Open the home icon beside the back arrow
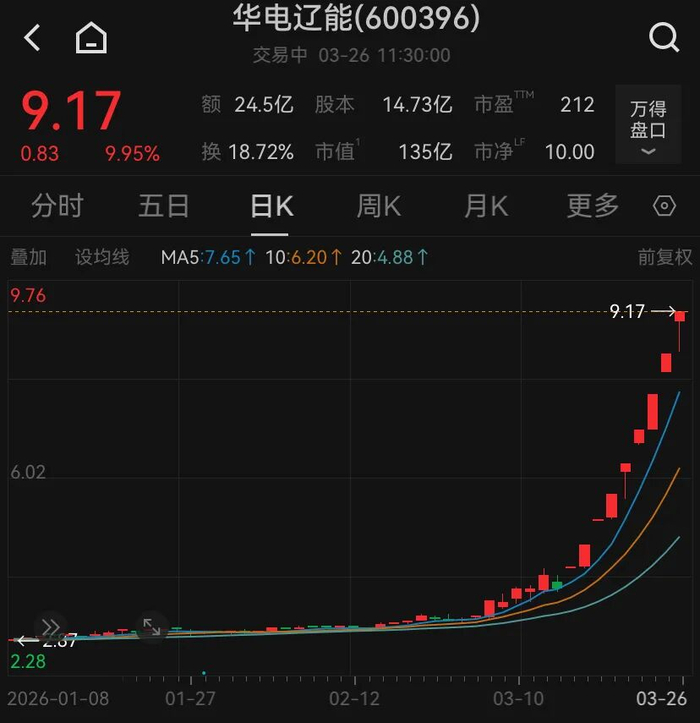Image resolution: width=700 pixels, height=723 pixels. coord(91,39)
